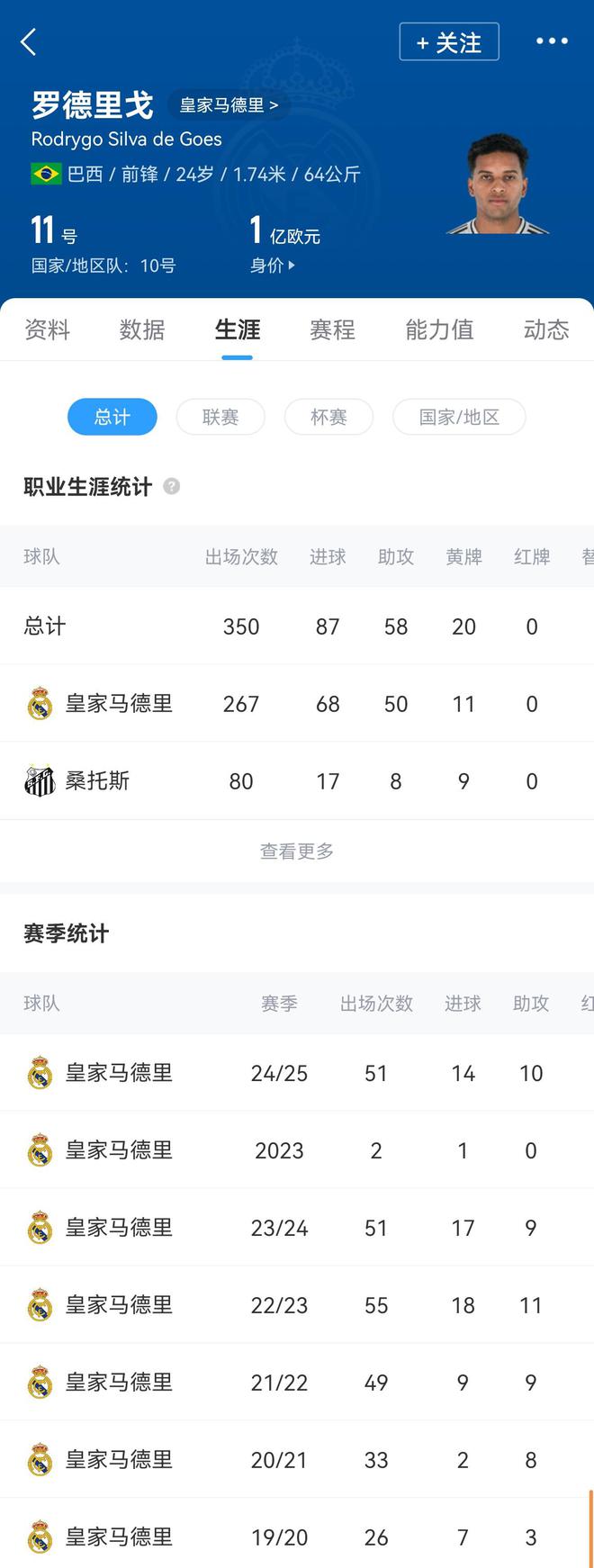Filter career stats by 联赛
This screenshot has width=594, height=1568.
(220, 417)
